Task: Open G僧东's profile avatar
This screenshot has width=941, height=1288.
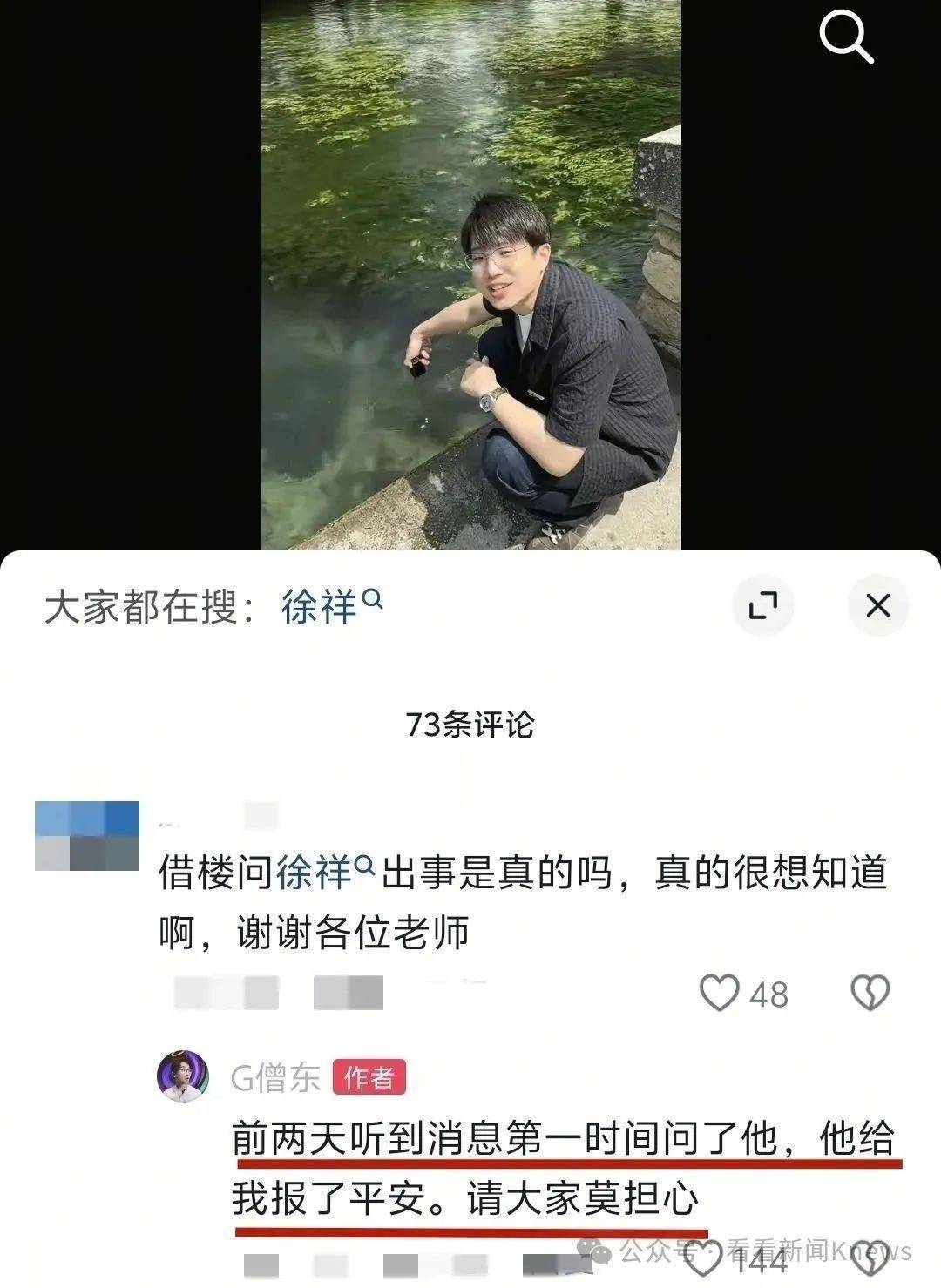Action: click(x=183, y=1076)
